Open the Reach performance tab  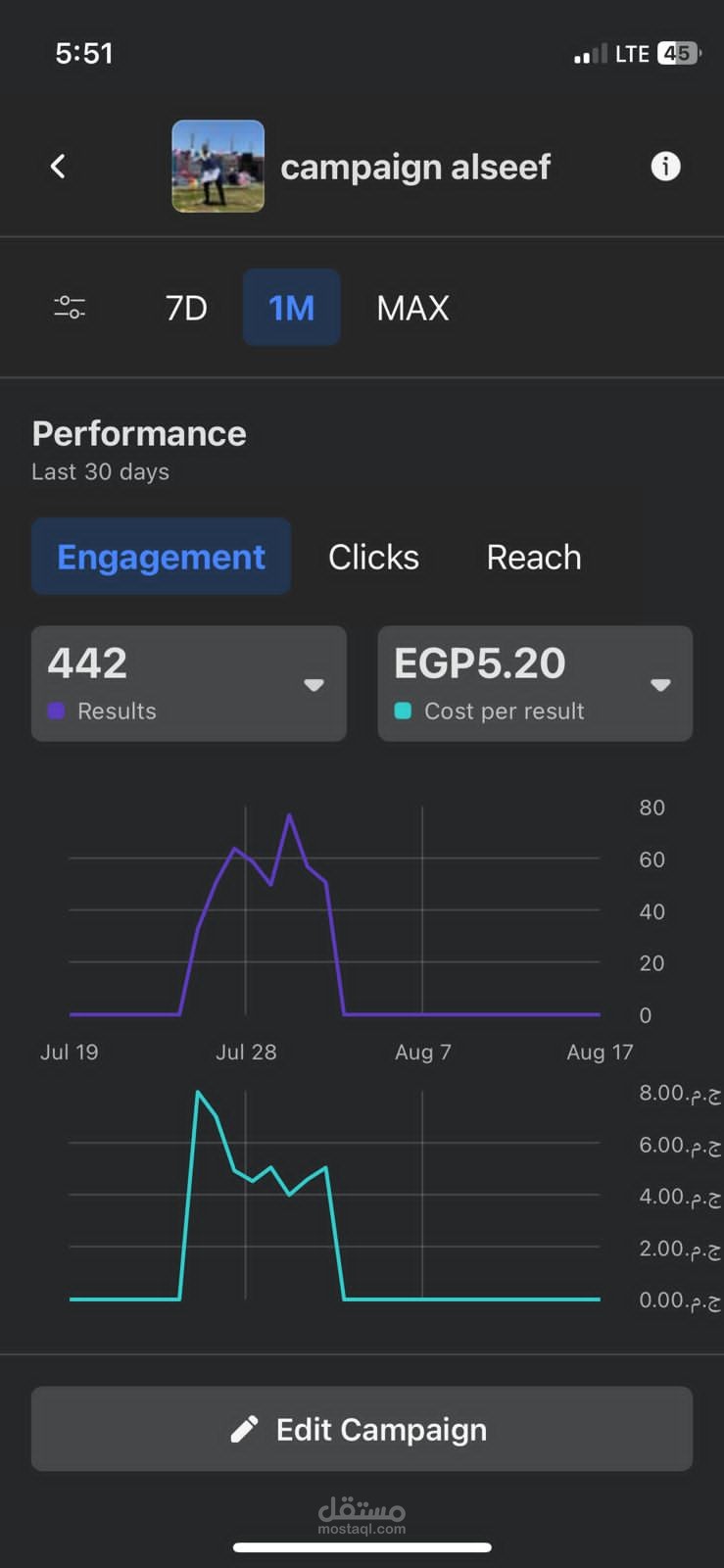coord(534,556)
